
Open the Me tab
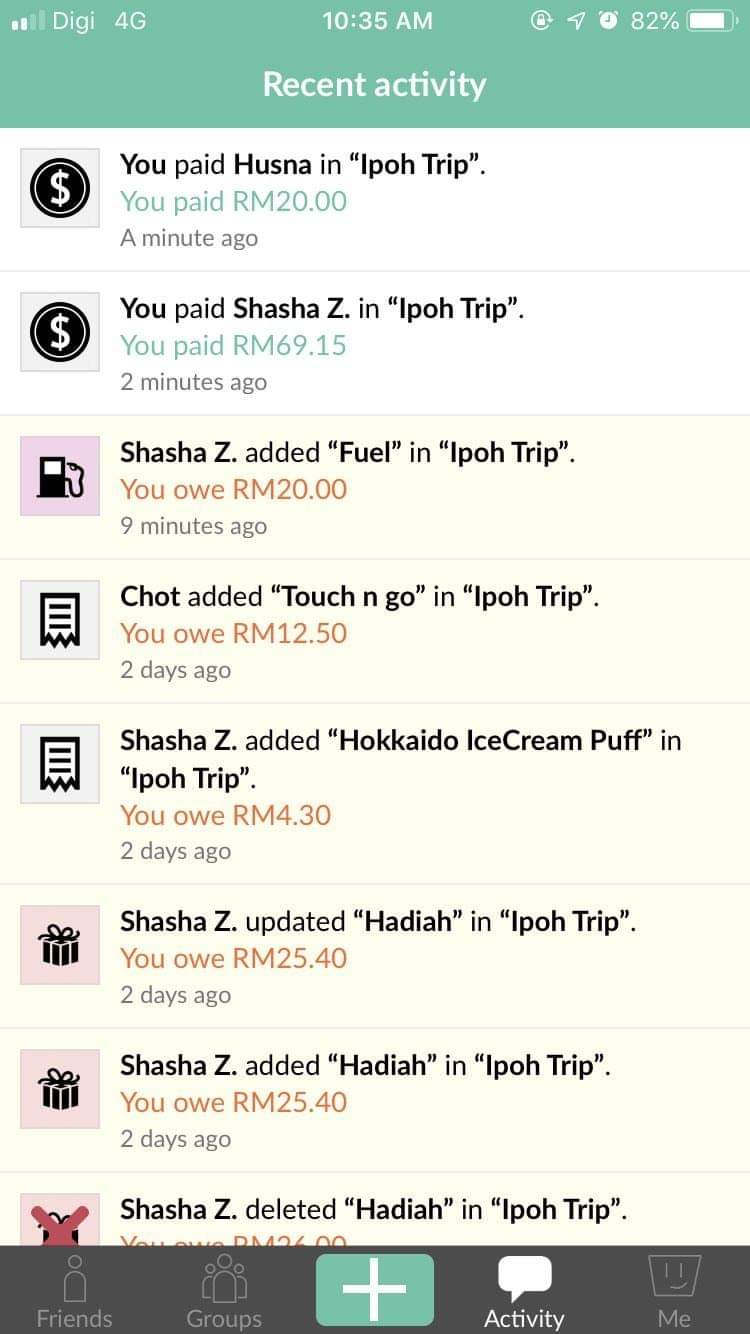pos(674,1292)
